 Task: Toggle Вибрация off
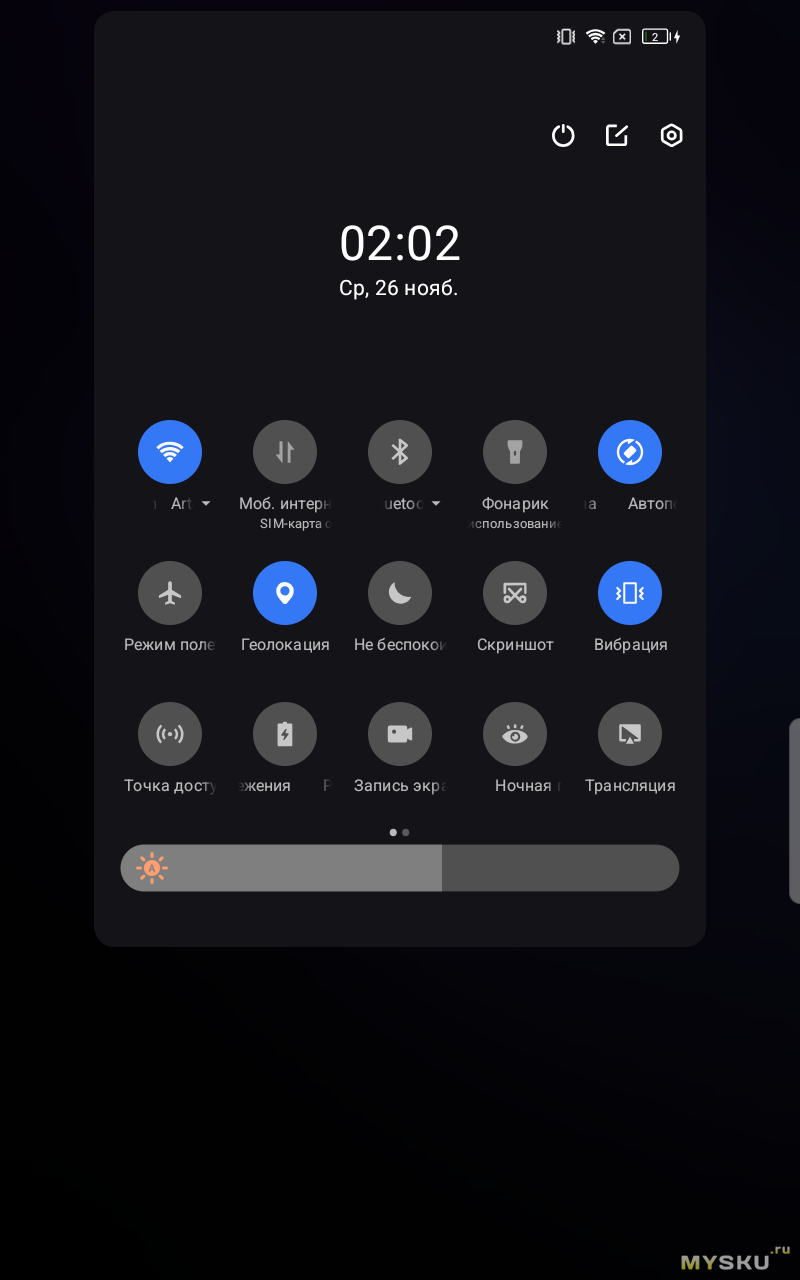click(x=630, y=593)
